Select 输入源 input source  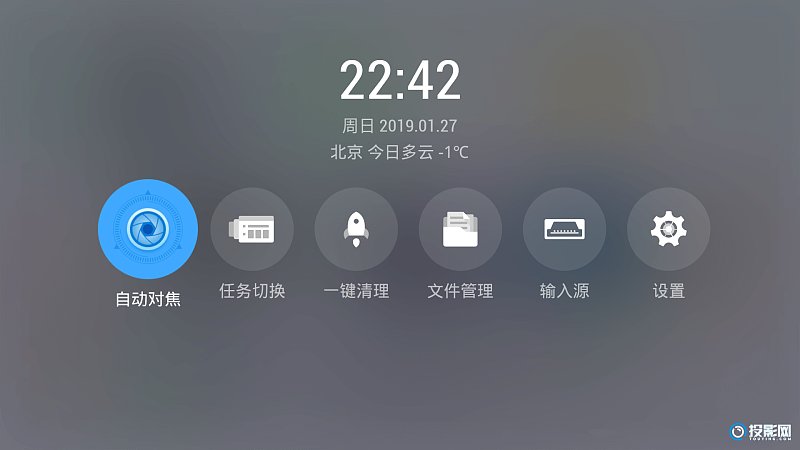[564, 230]
